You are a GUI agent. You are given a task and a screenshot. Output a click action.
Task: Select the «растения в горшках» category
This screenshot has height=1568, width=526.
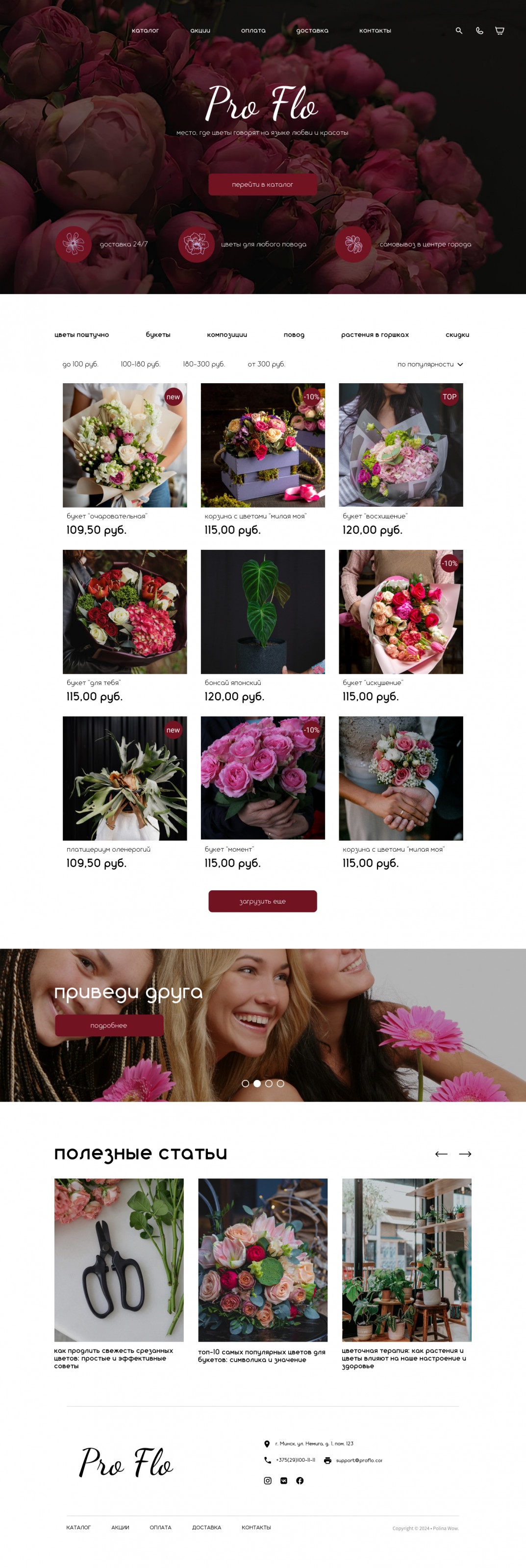(375, 335)
